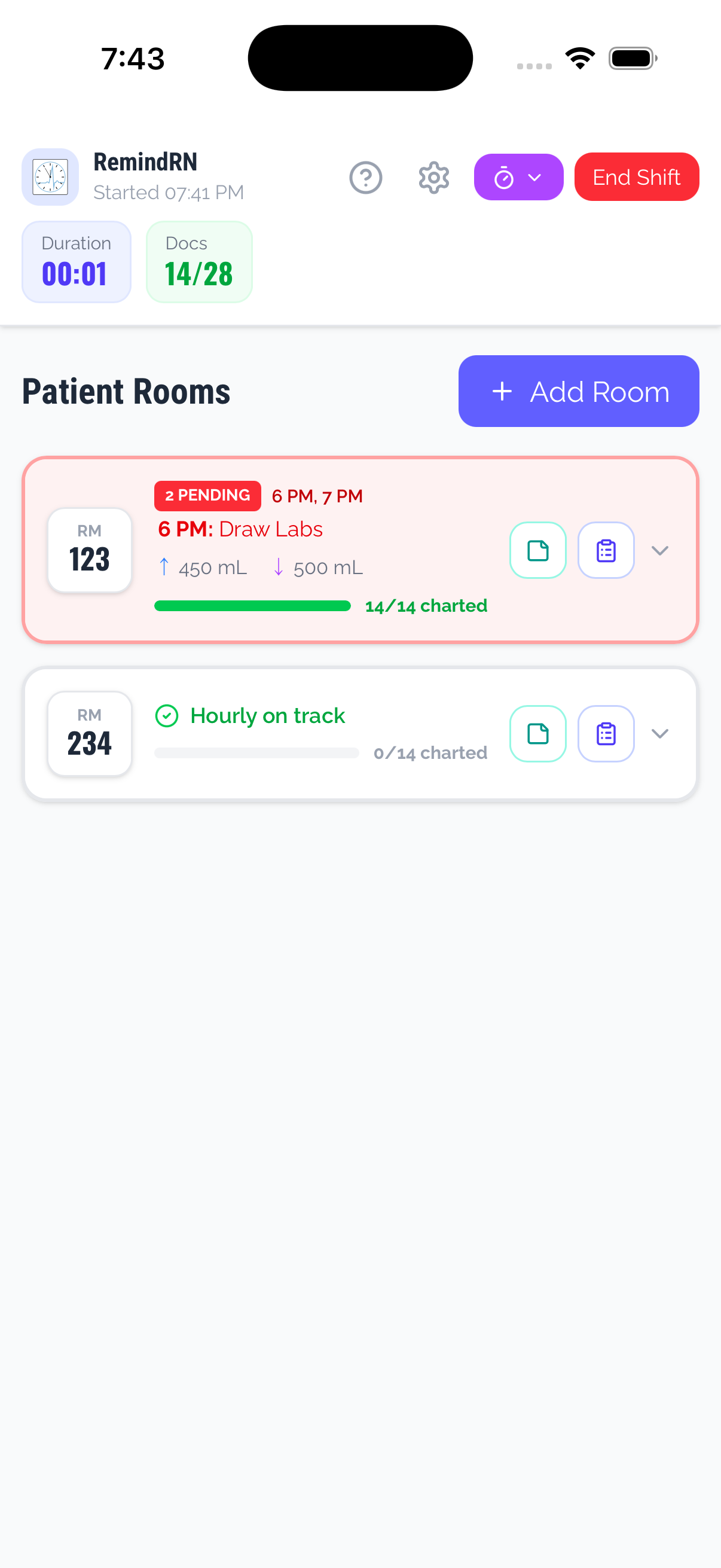
Task: Open the note icon for room 234
Action: [537, 734]
